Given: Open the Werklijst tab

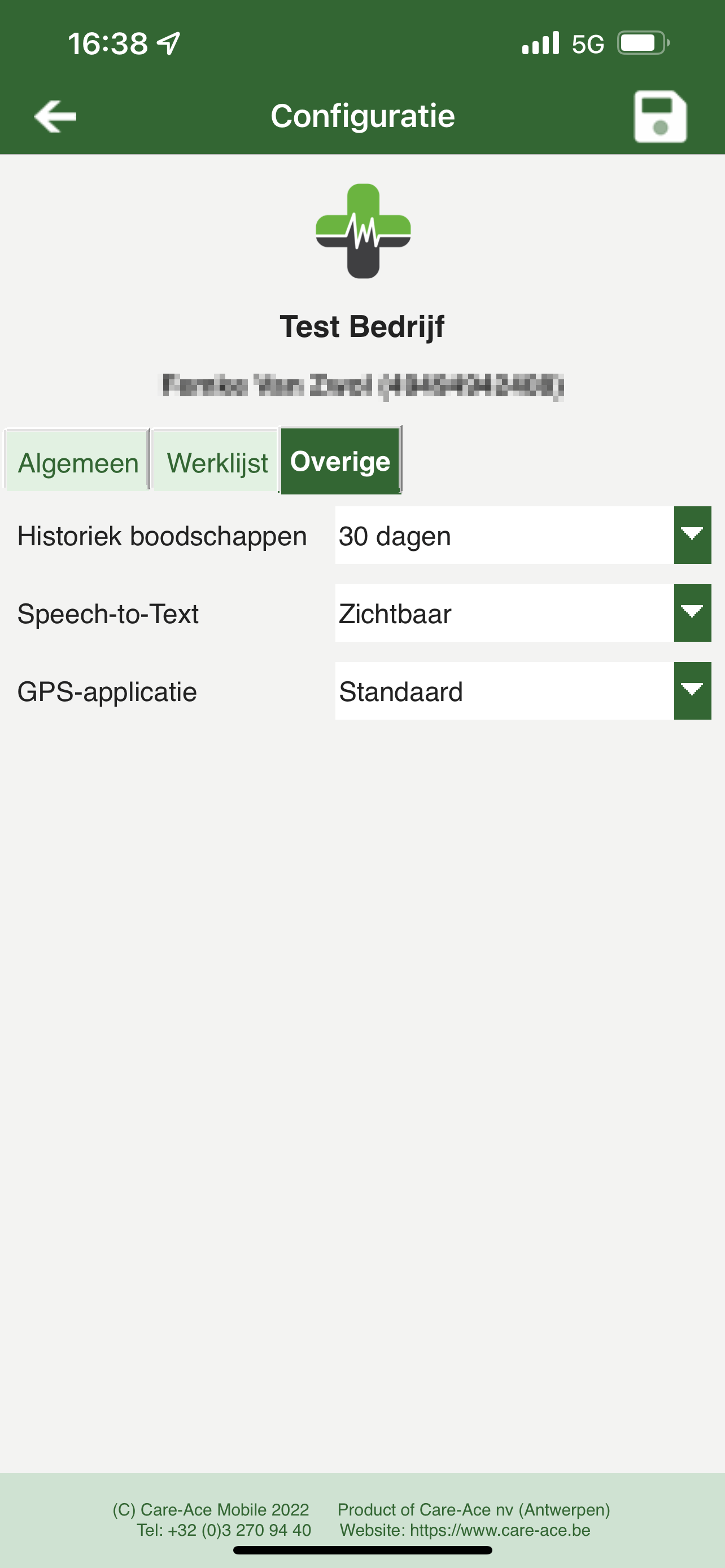Looking at the screenshot, I should 216,461.
